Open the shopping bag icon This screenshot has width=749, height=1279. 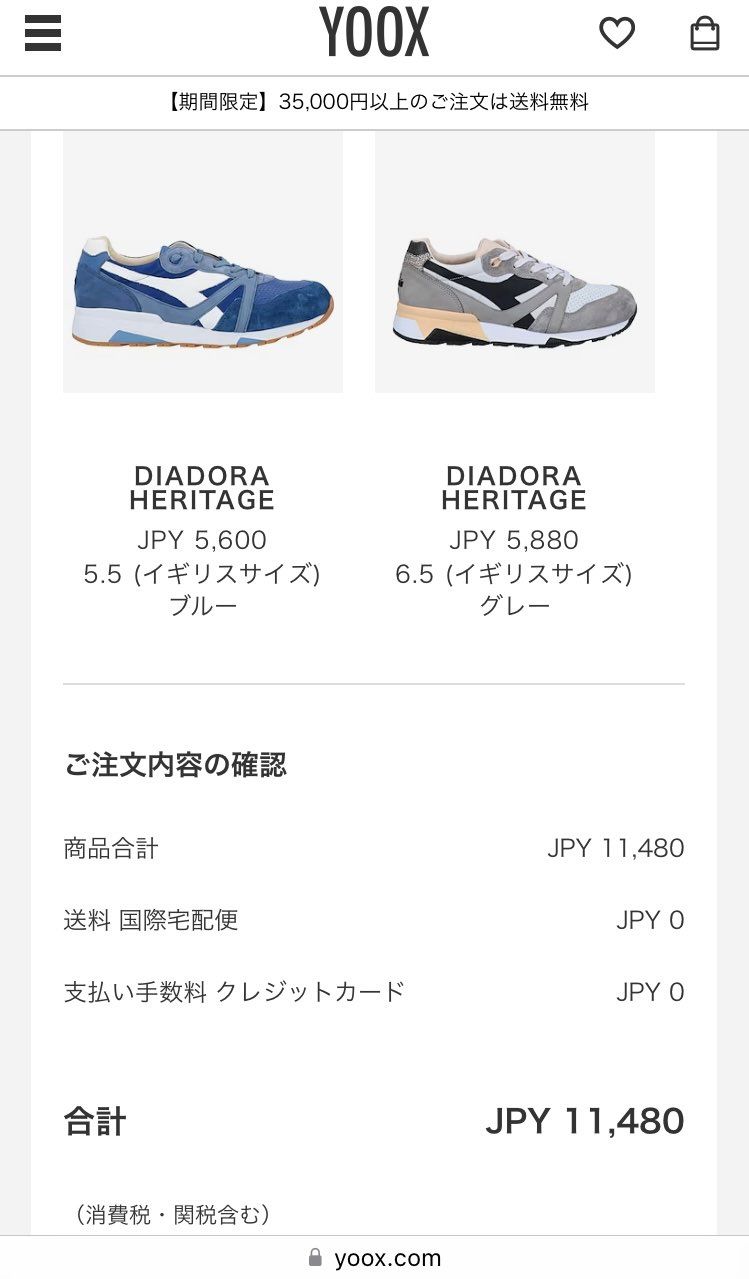point(706,31)
